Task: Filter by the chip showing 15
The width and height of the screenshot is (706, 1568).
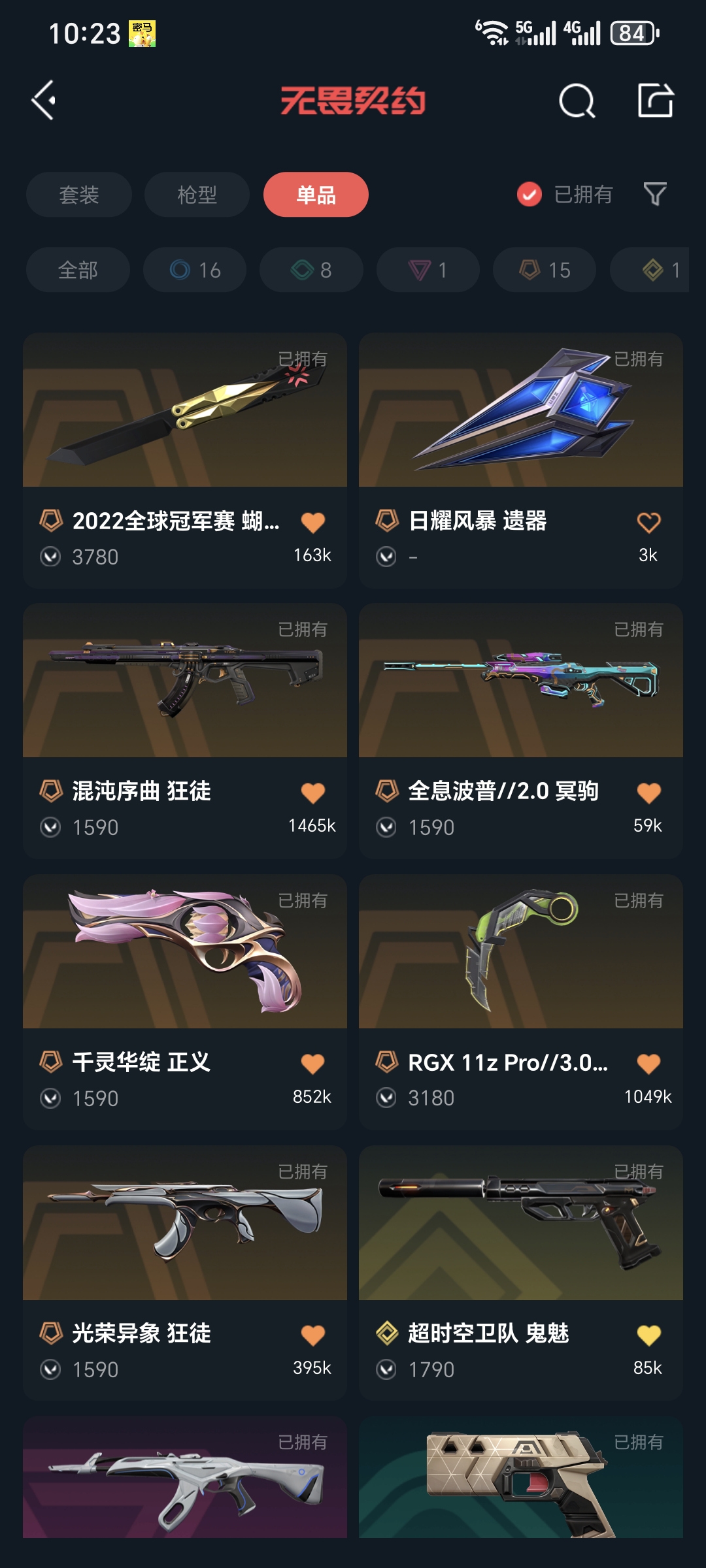Action: 545,270
